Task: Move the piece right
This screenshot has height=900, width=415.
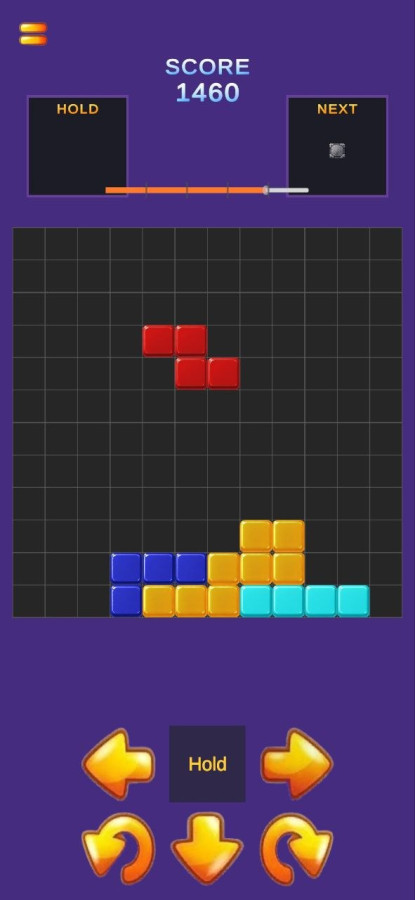Action: pyautogui.click(x=297, y=764)
